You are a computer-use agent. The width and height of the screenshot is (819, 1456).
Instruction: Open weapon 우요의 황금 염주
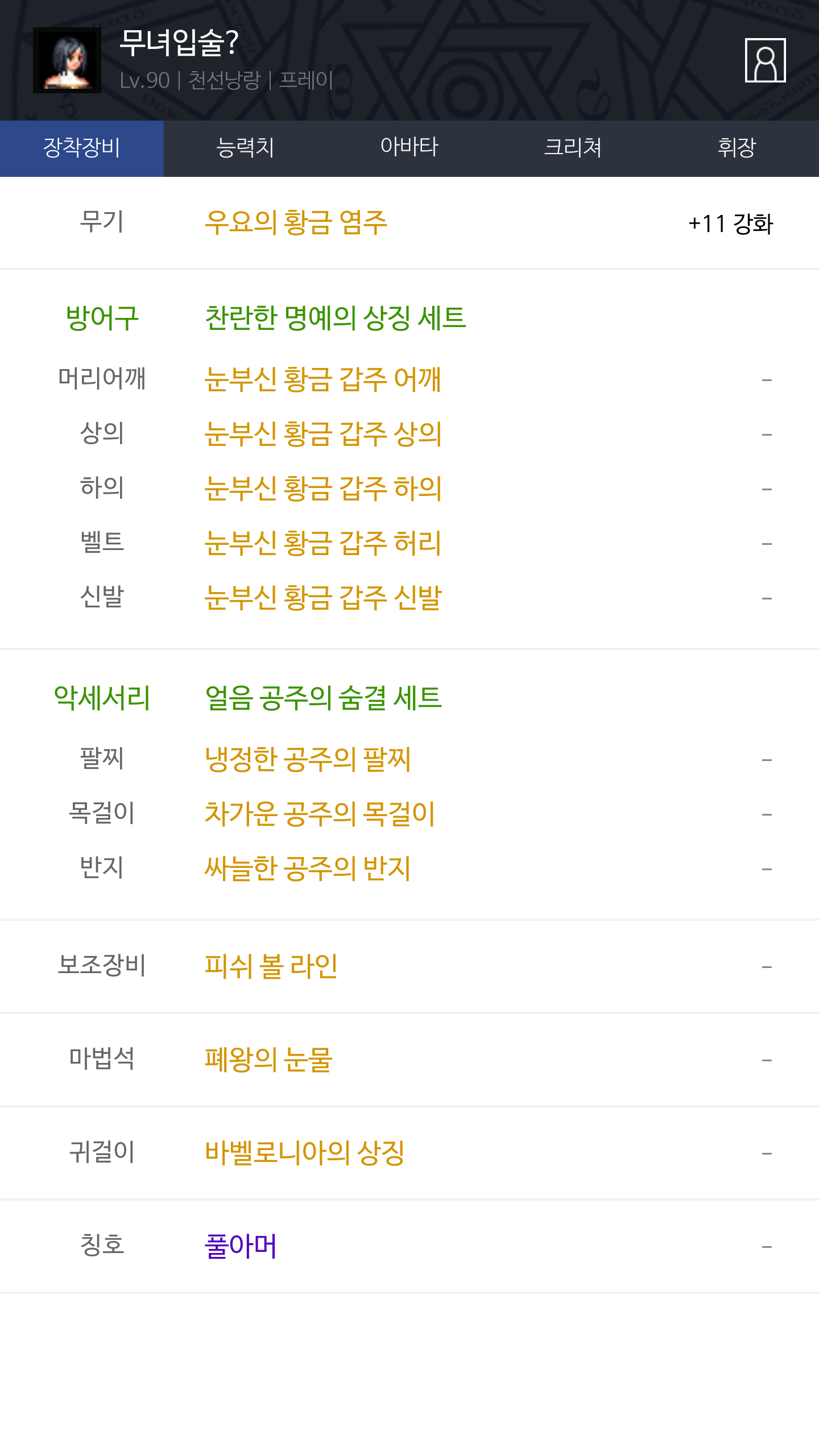tap(296, 223)
